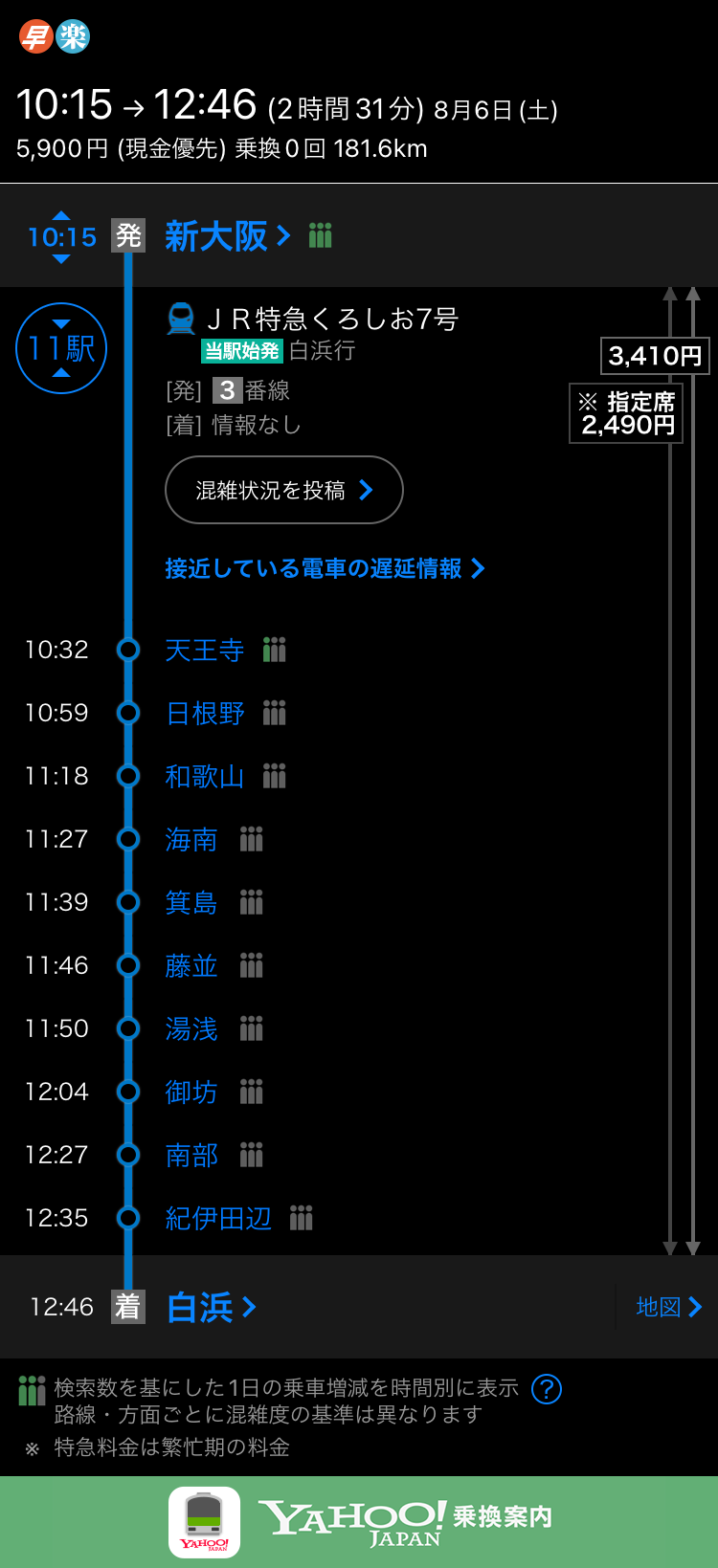Open 接近している電車の遅延情報 link
This screenshot has width=718, height=1568.
point(325,568)
